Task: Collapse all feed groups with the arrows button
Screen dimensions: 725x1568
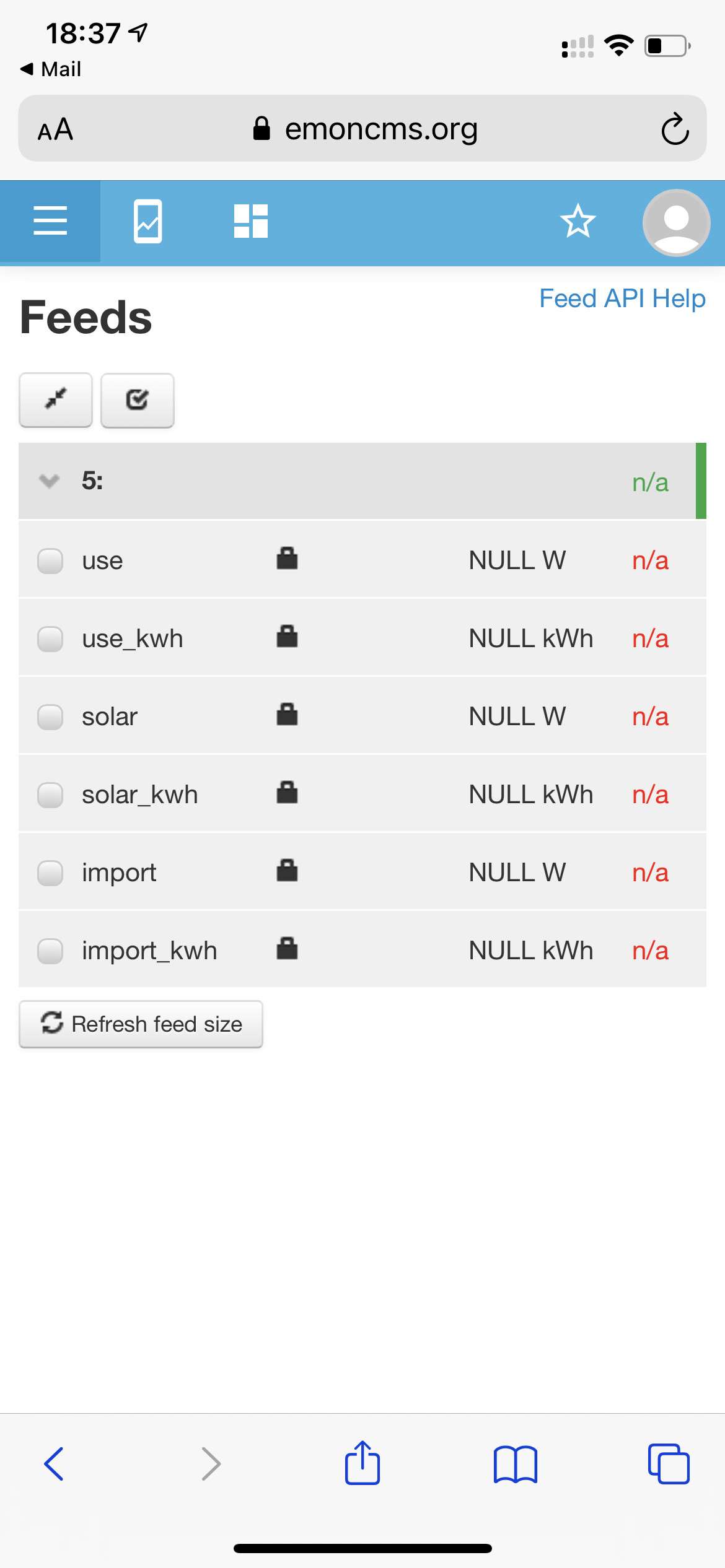Action: tap(56, 400)
